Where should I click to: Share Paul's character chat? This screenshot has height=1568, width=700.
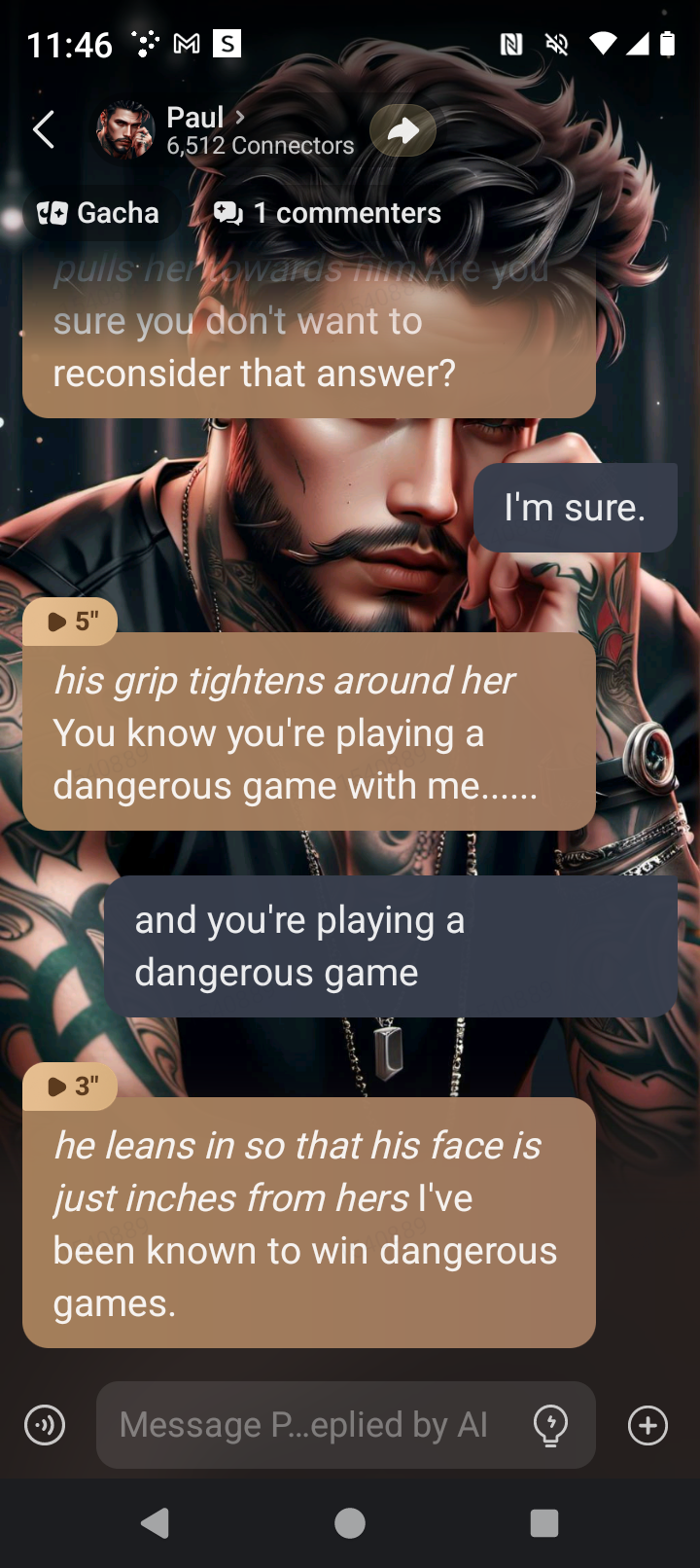point(402,130)
